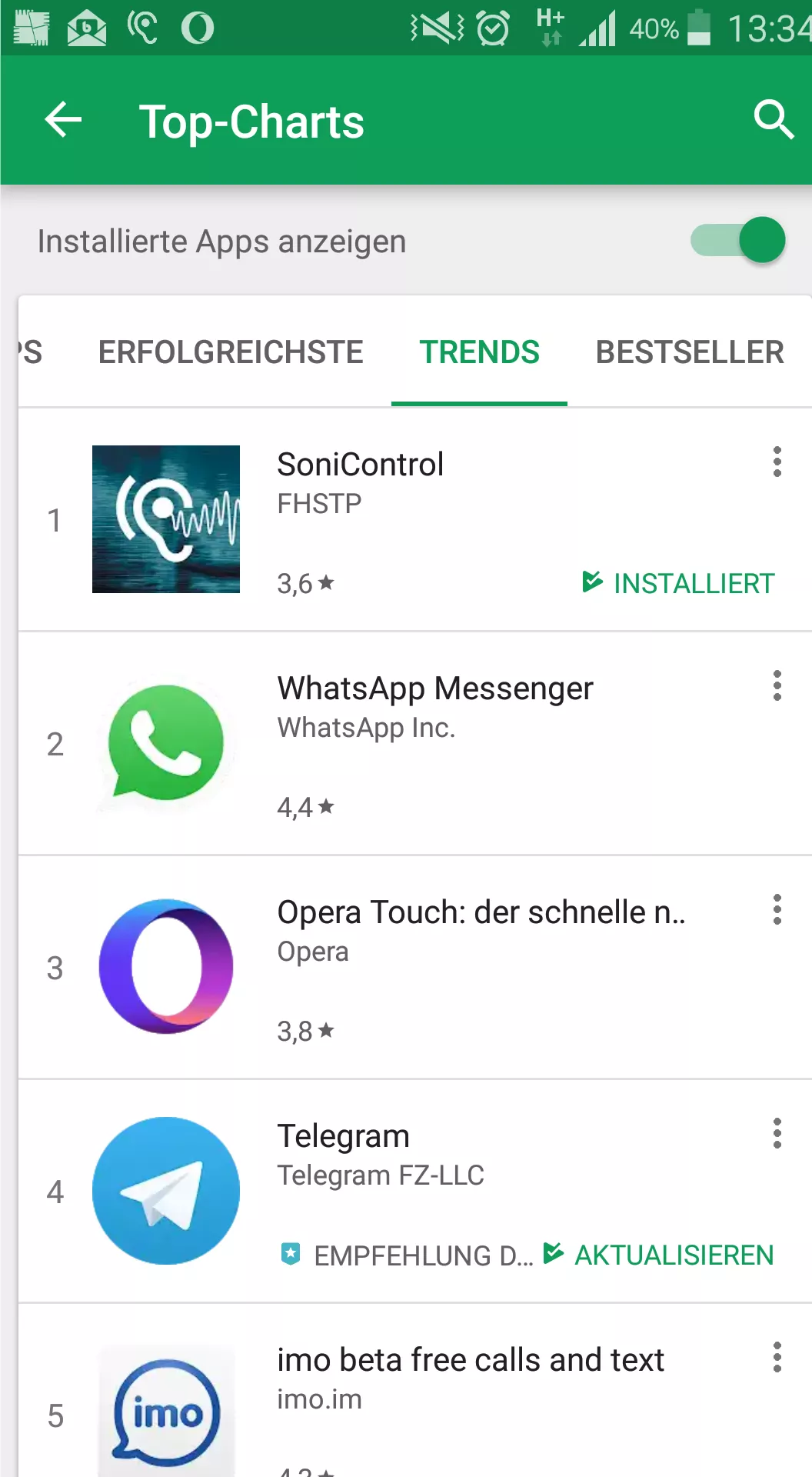This screenshot has width=812, height=1477.
Task: Open the Telegram app icon
Action: coord(165,1192)
